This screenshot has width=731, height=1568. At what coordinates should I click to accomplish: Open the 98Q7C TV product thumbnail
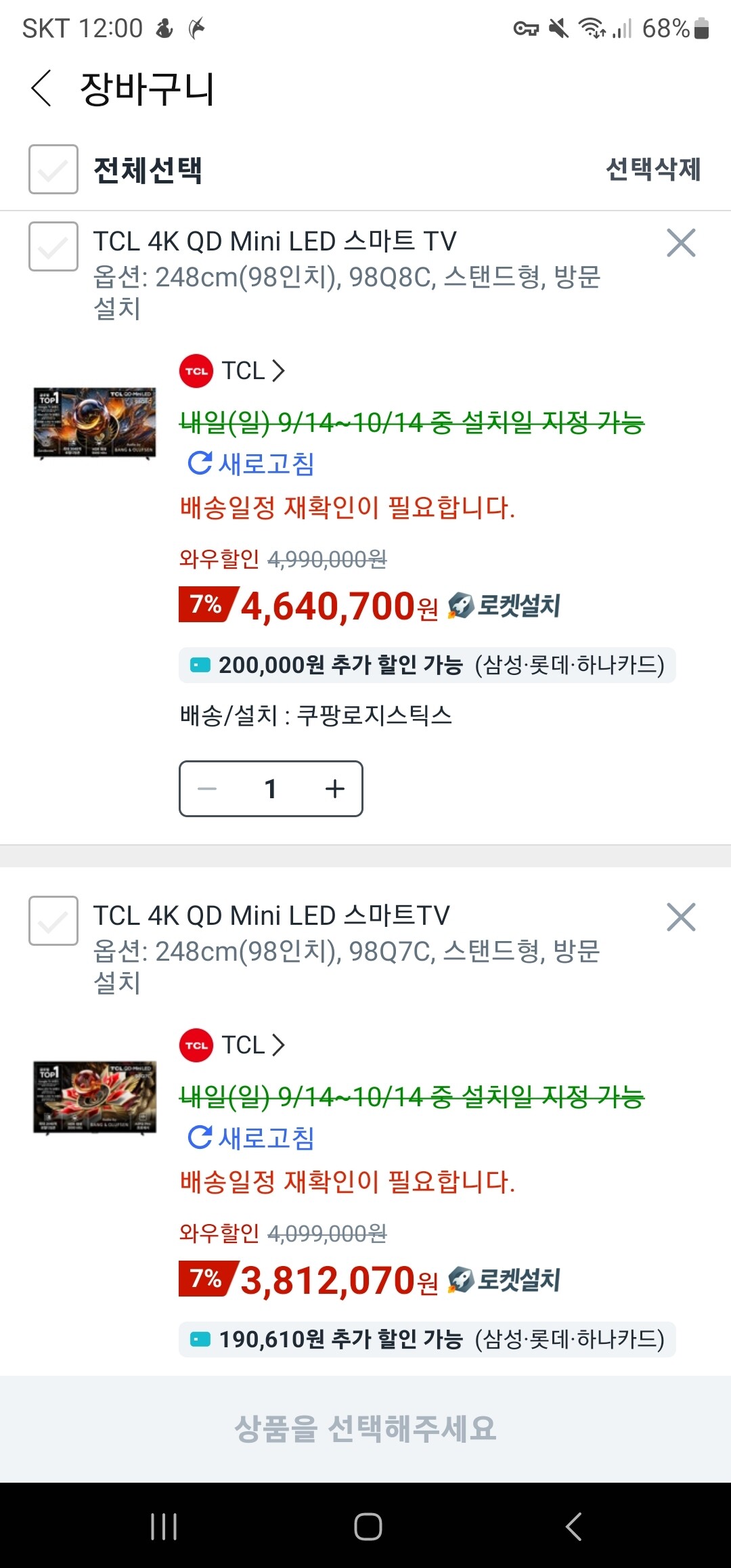point(95,1097)
